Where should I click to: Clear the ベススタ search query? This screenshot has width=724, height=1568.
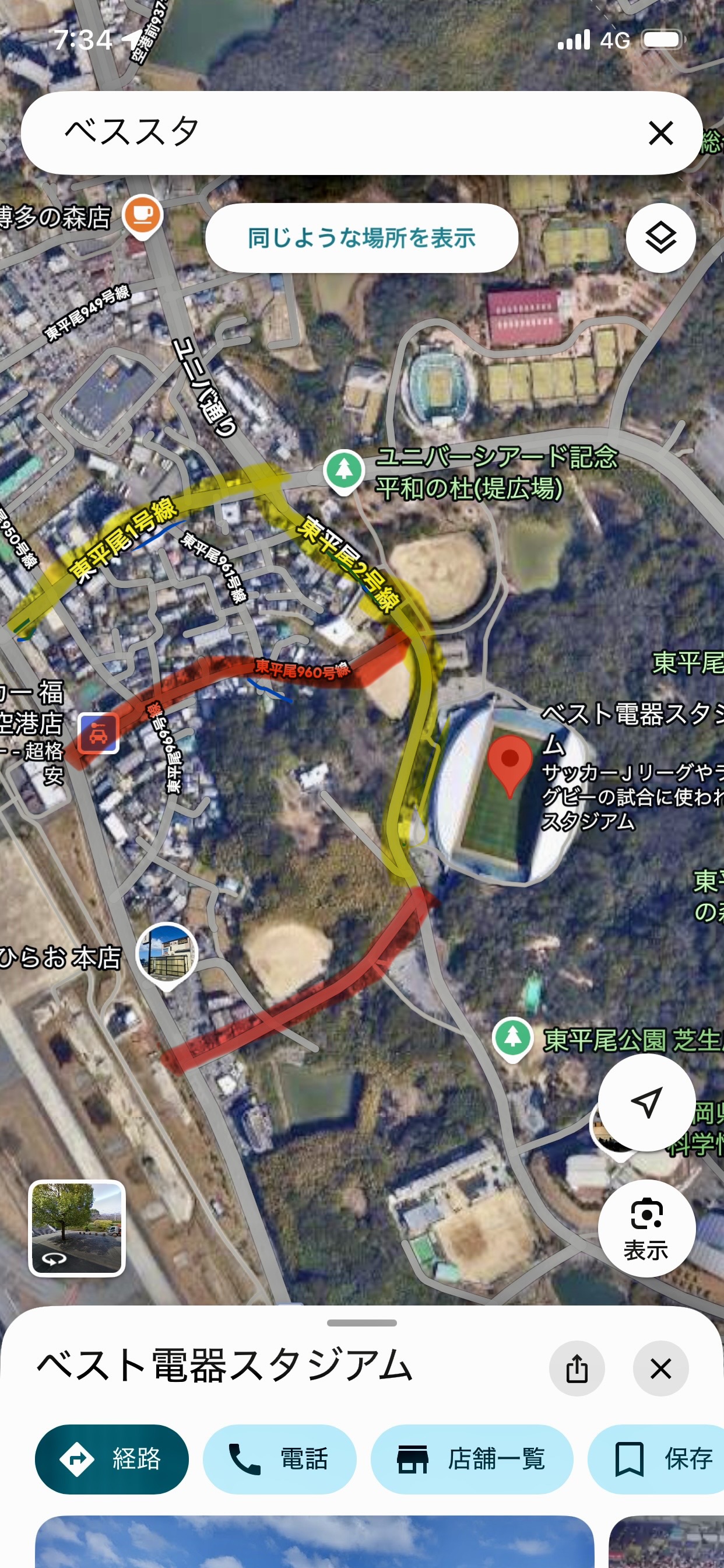click(x=660, y=132)
